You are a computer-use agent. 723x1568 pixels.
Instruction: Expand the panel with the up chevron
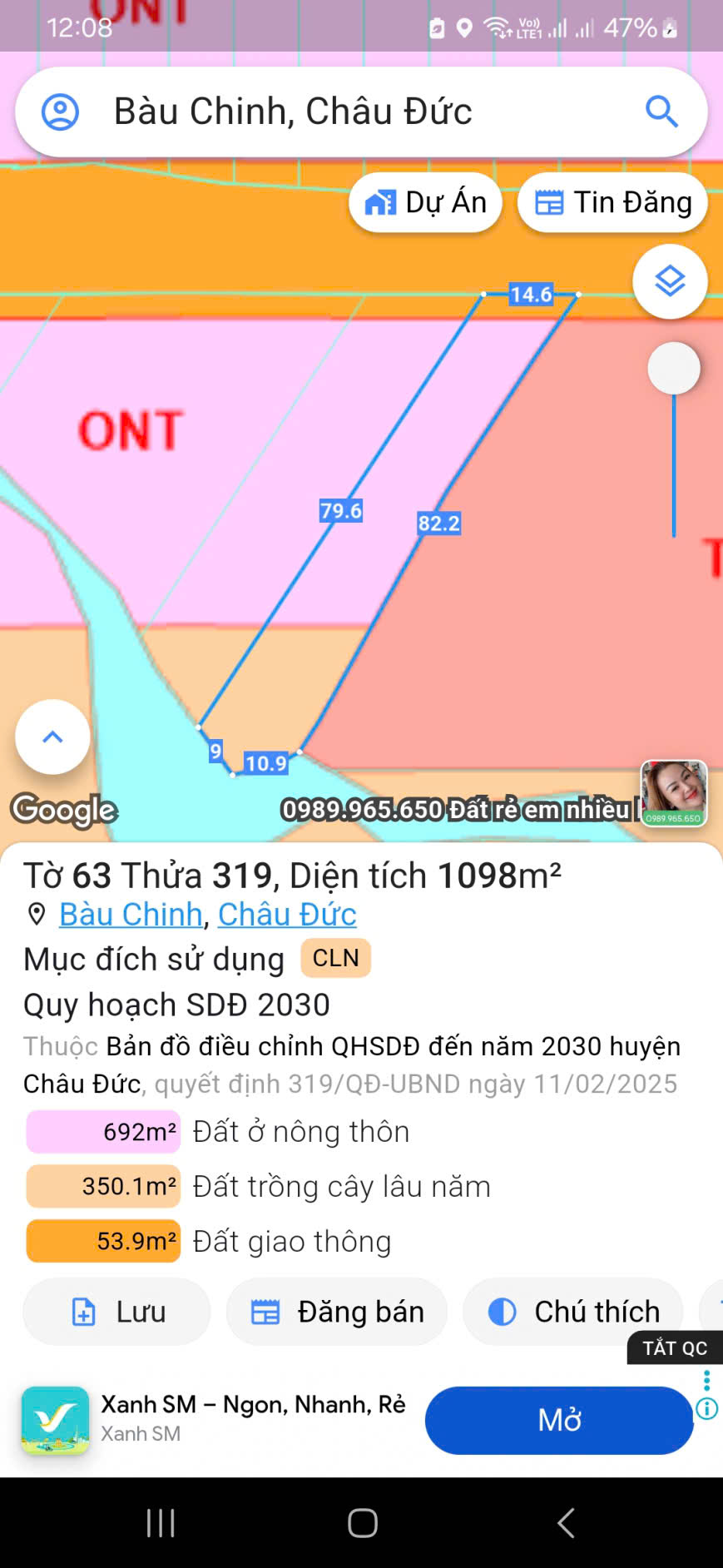click(52, 737)
